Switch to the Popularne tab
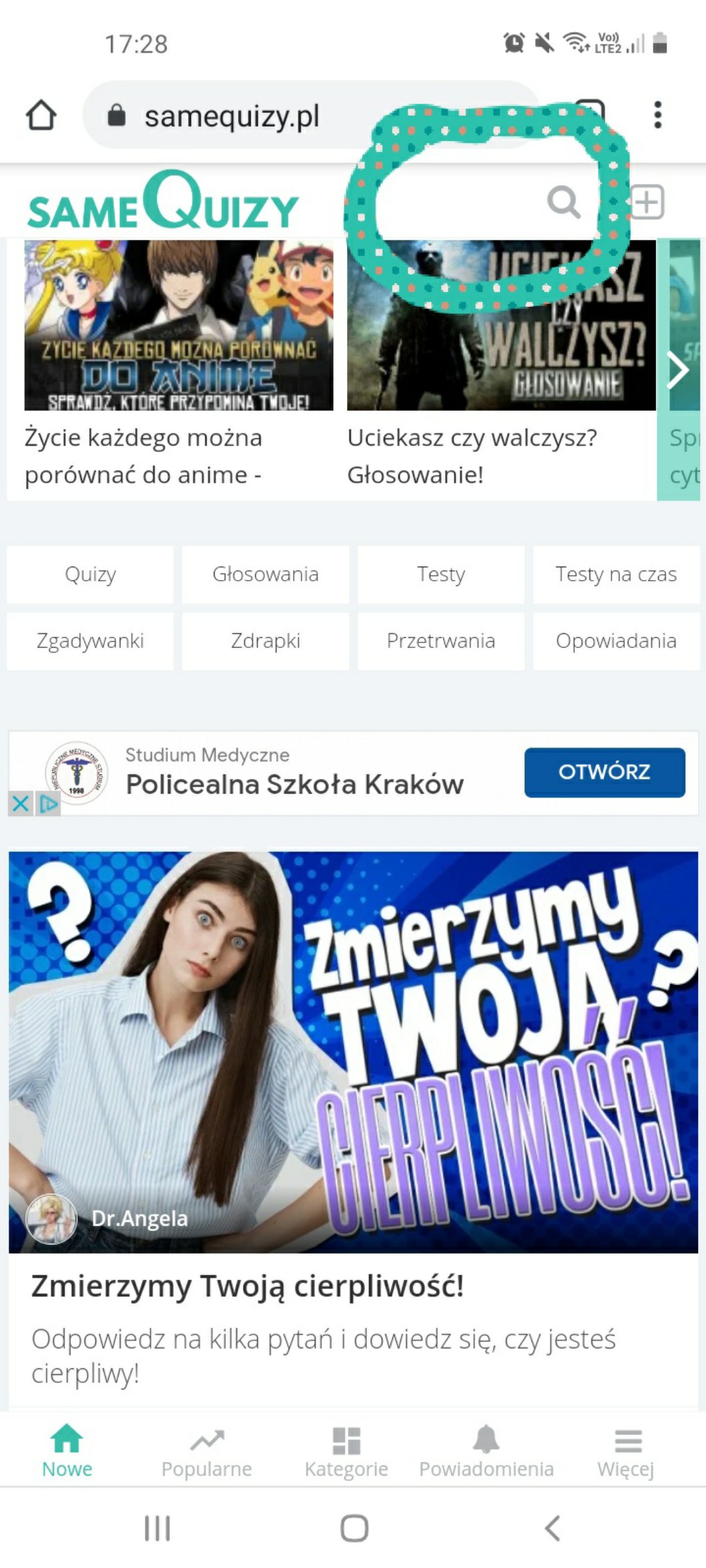The height and width of the screenshot is (1568, 706). click(x=206, y=1453)
